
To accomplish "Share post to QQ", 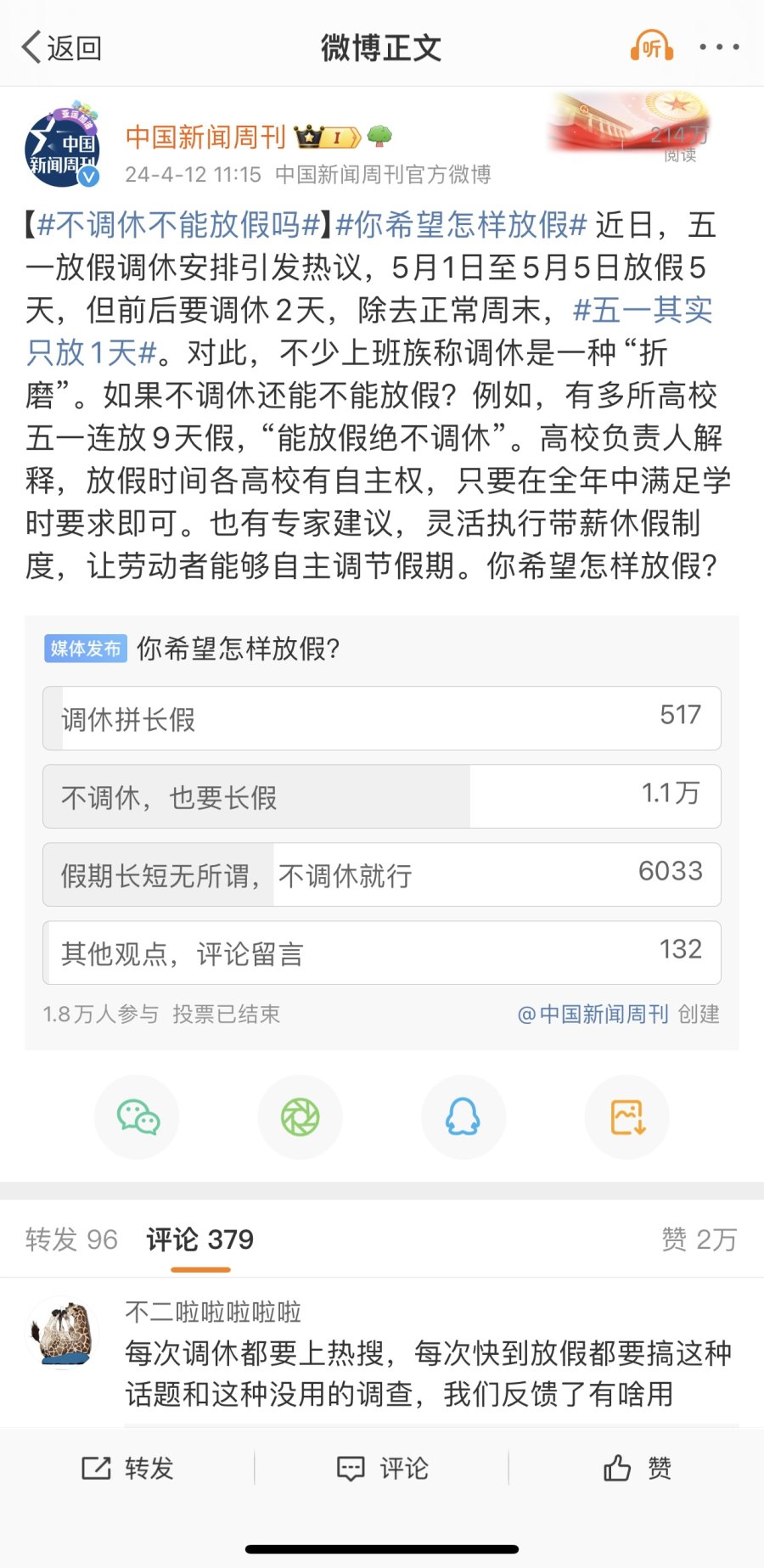I will coord(463,1117).
